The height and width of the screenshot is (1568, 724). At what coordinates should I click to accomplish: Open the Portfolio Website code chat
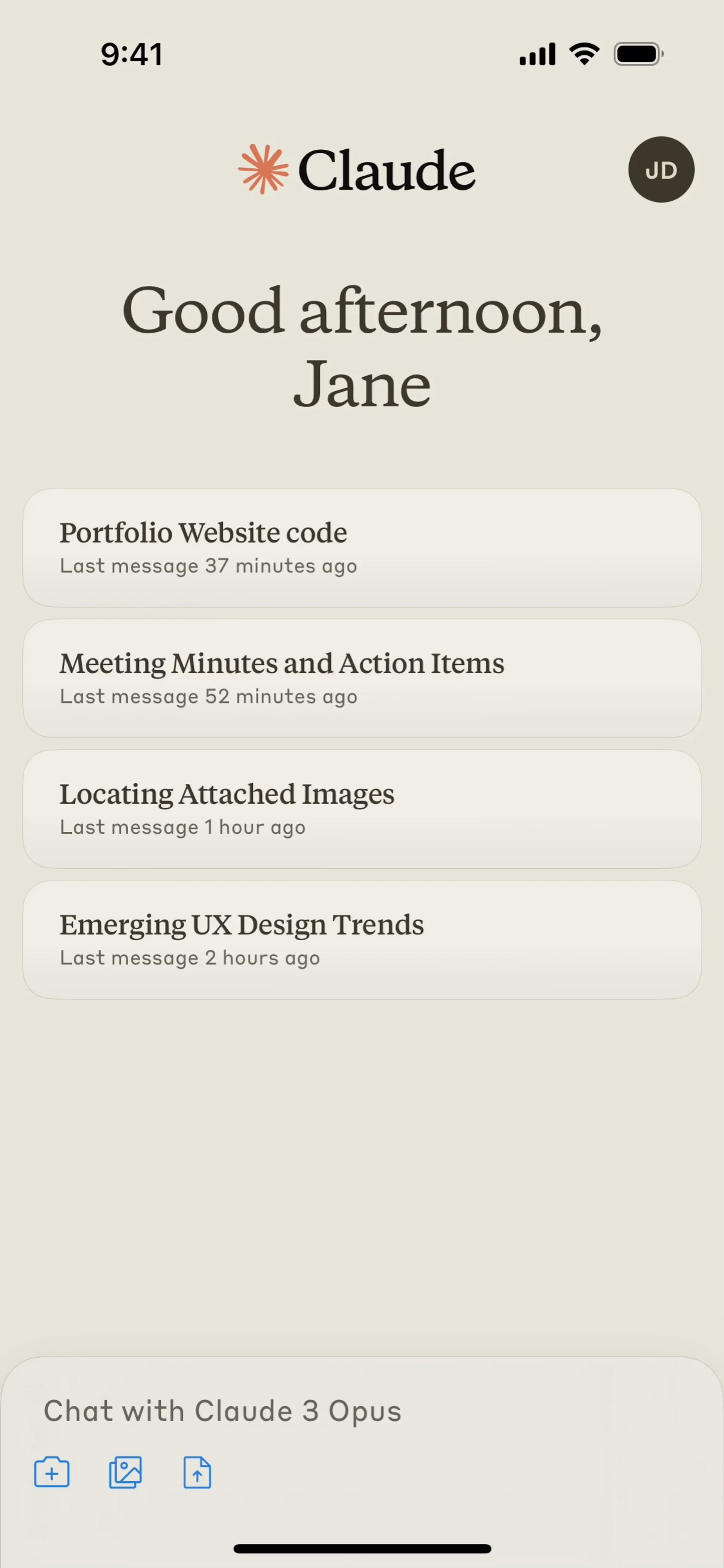362,547
